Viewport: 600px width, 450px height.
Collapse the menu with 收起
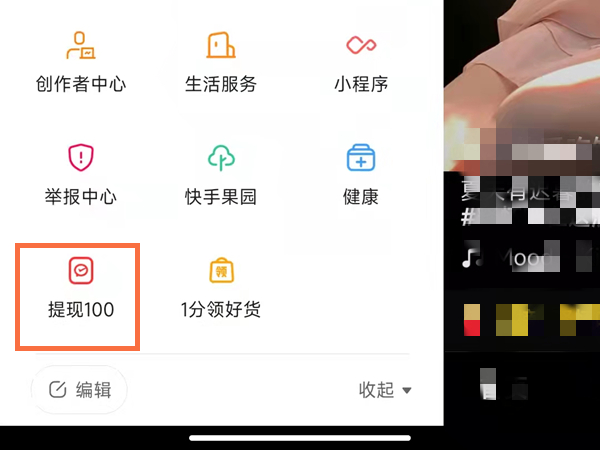[385, 390]
